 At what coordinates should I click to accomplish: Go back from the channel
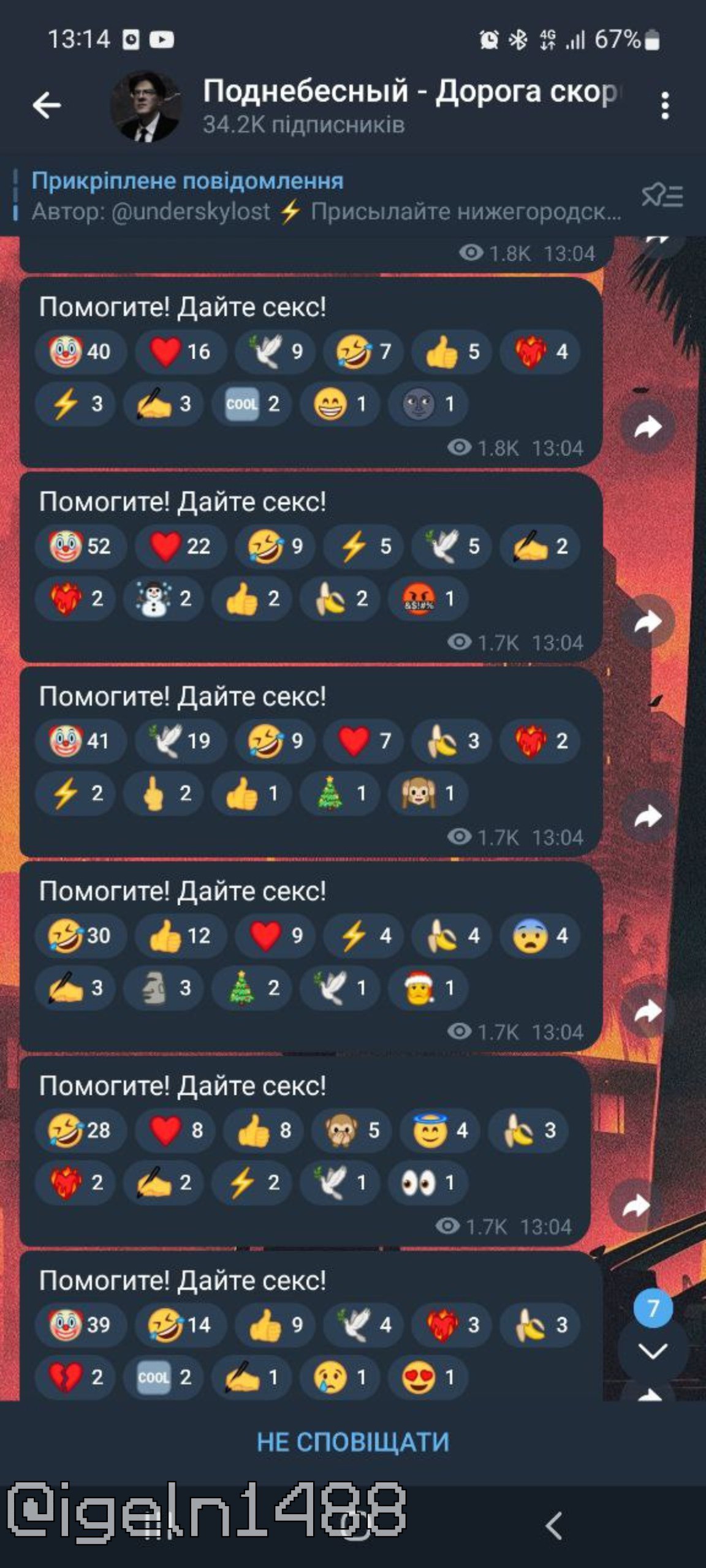click(x=47, y=105)
